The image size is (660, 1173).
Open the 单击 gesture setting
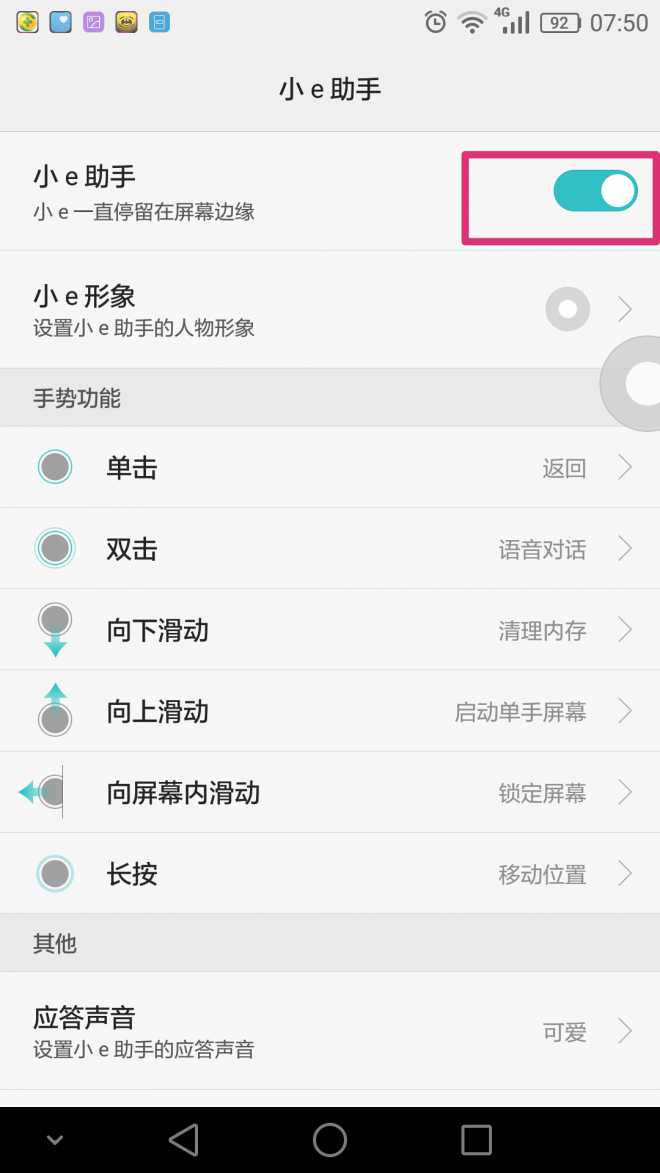click(x=330, y=468)
